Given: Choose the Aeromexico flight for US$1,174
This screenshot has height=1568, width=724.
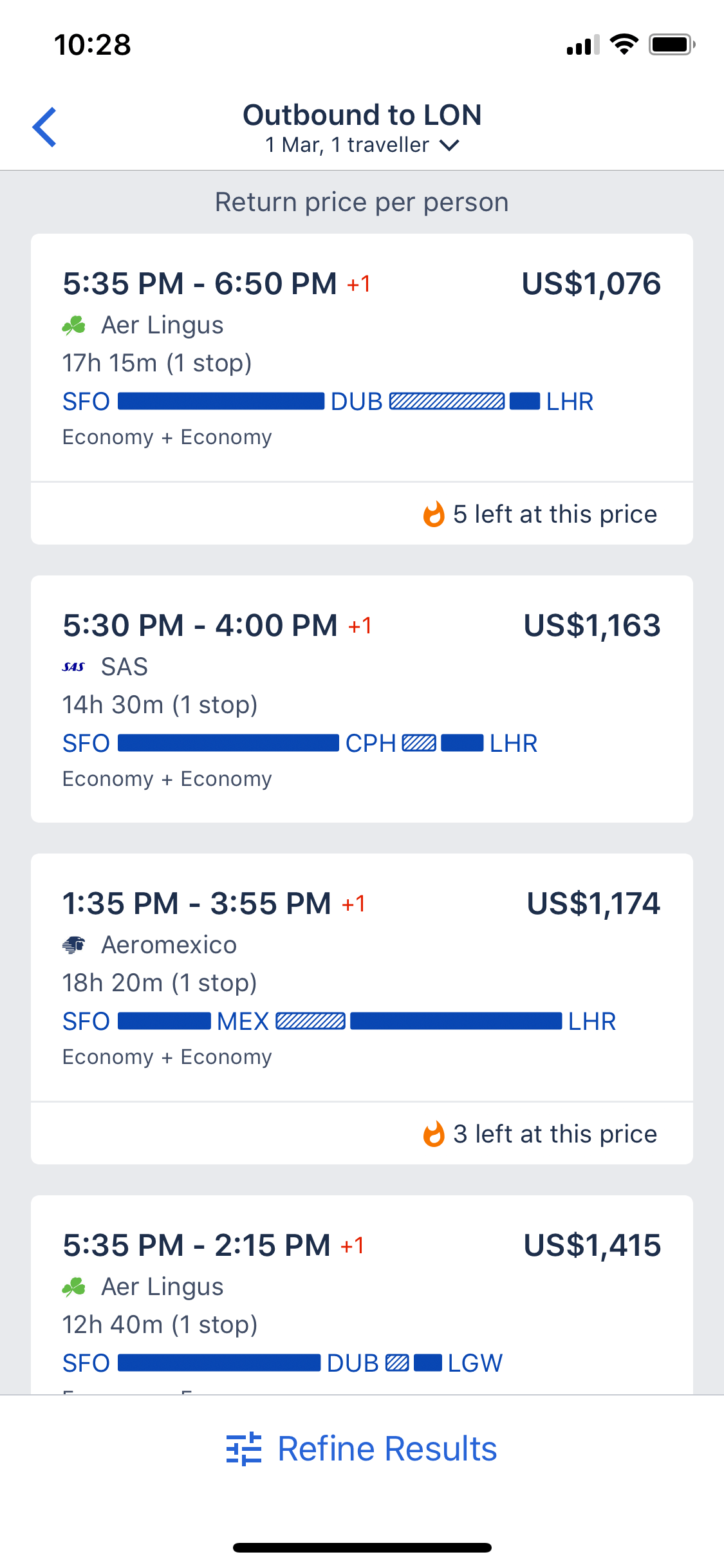Looking at the screenshot, I should [362, 1009].
